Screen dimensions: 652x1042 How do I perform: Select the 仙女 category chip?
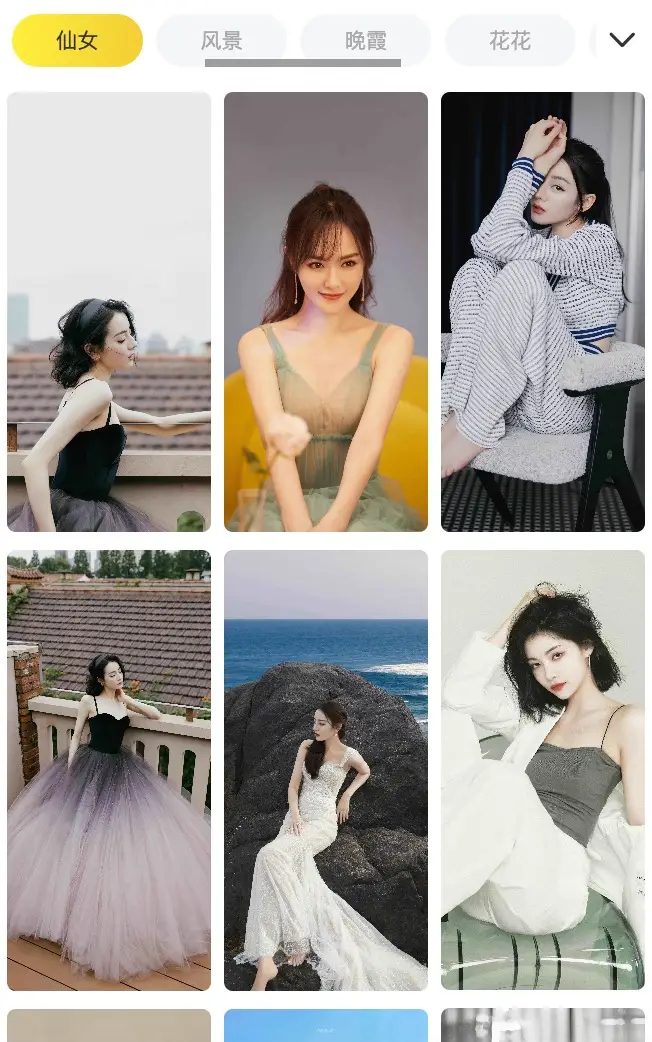pos(77,41)
